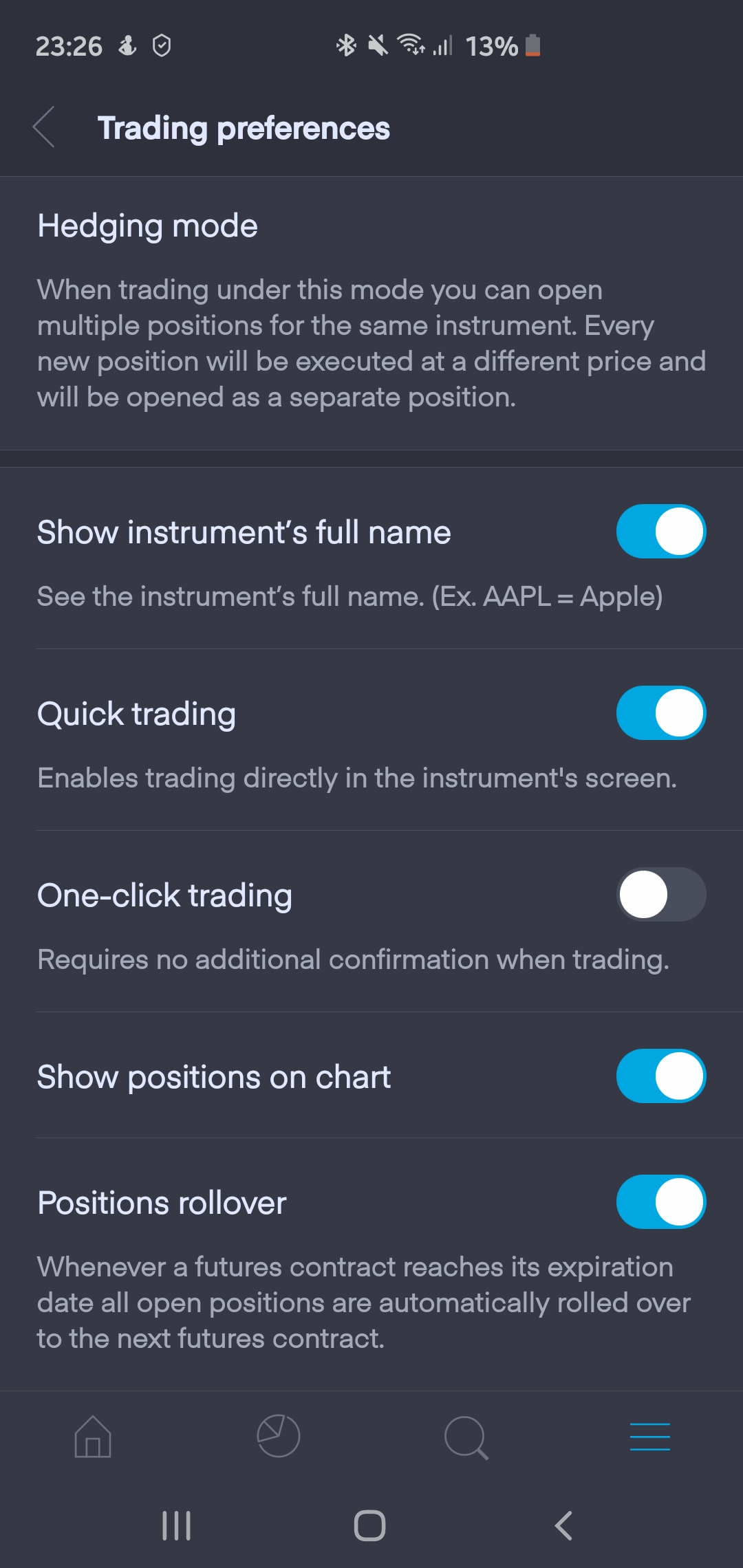Switch off Positions rollover

tap(660, 1202)
